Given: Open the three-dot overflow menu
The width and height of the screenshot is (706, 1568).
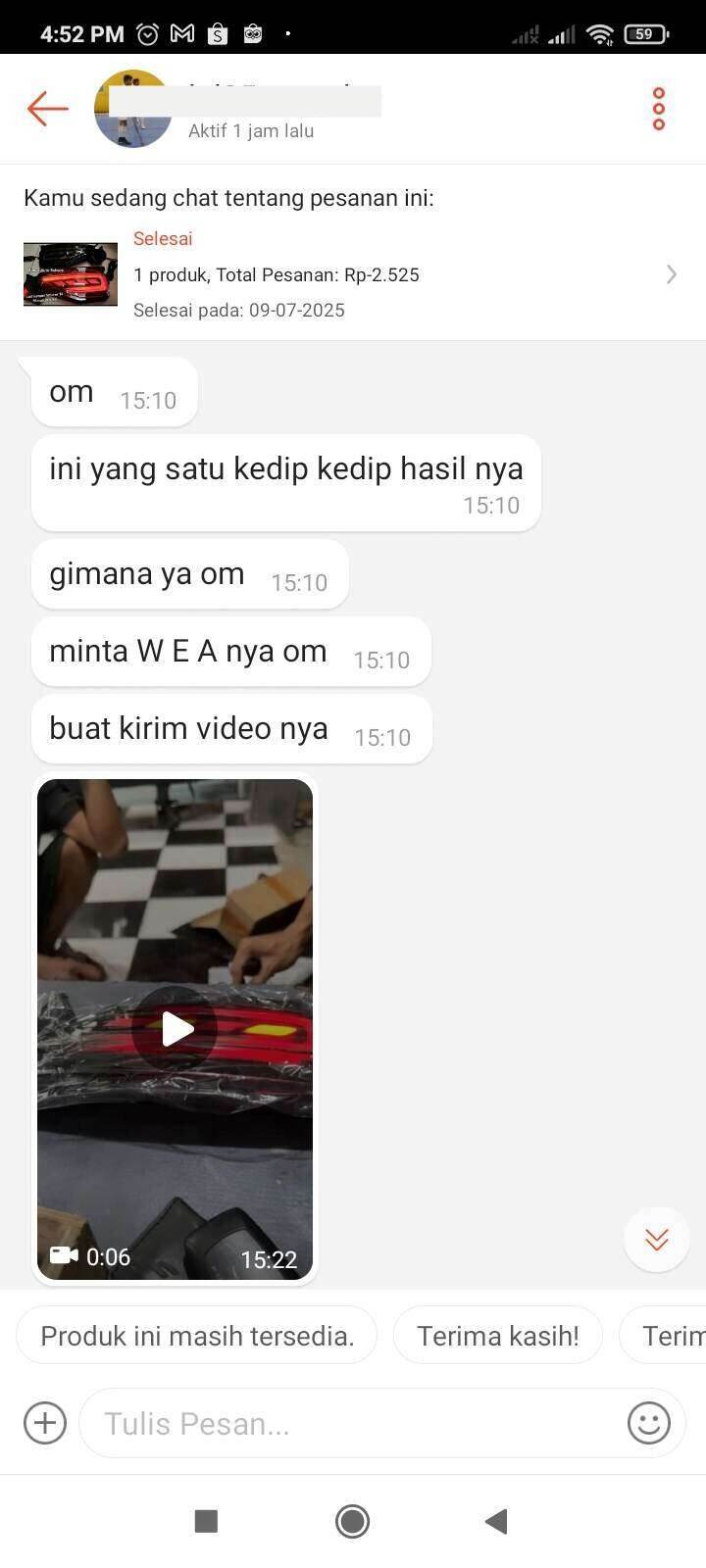Looking at the screenshot, I should 659,109.
